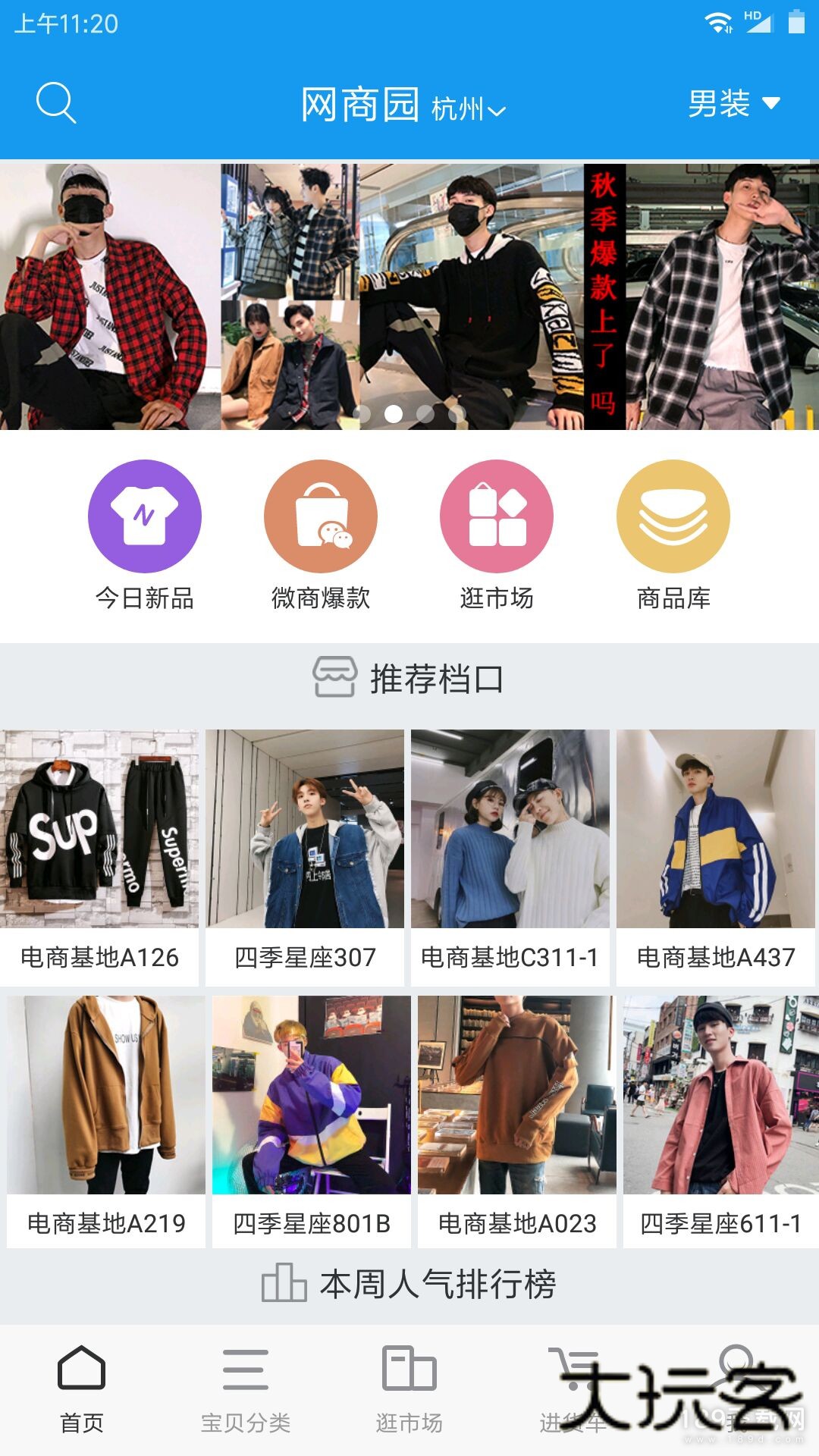
Task: Open the 进货车 cart tab
Action: [573, 1389]
